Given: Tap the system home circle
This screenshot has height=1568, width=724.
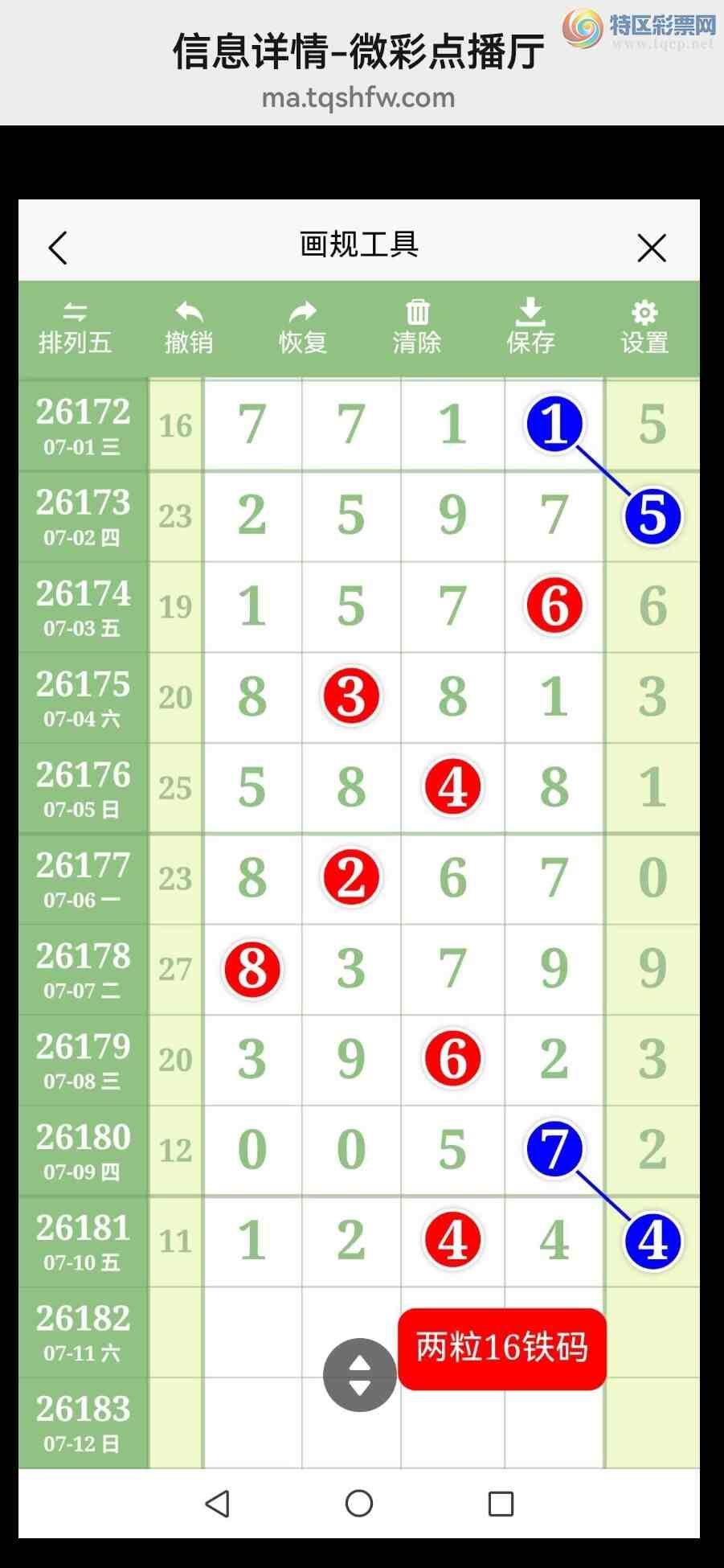Looking at the screenshot, I should click(x=359, y=1504).
